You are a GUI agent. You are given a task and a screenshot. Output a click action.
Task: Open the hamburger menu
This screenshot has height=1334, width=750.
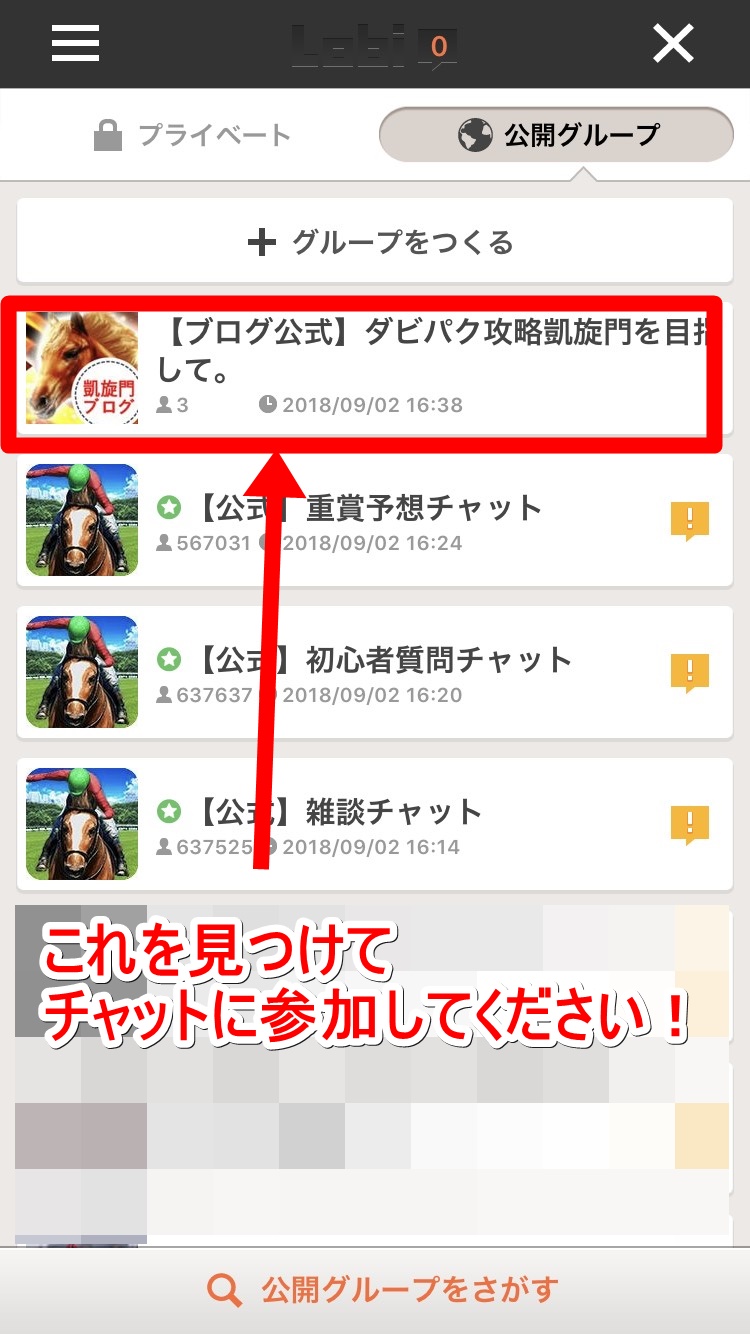tap(75, 43)
